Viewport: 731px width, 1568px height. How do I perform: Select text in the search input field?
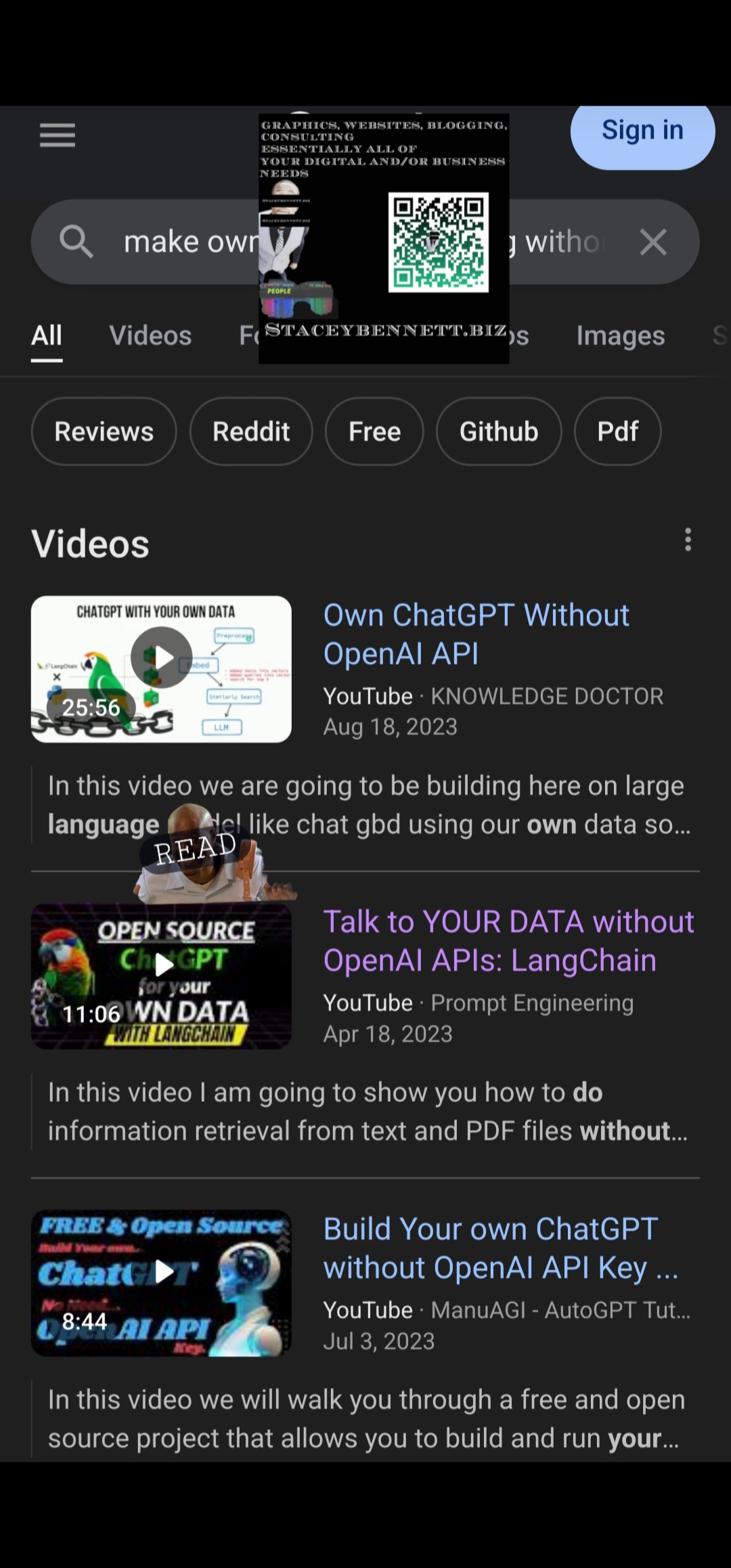tap(190, 242)
